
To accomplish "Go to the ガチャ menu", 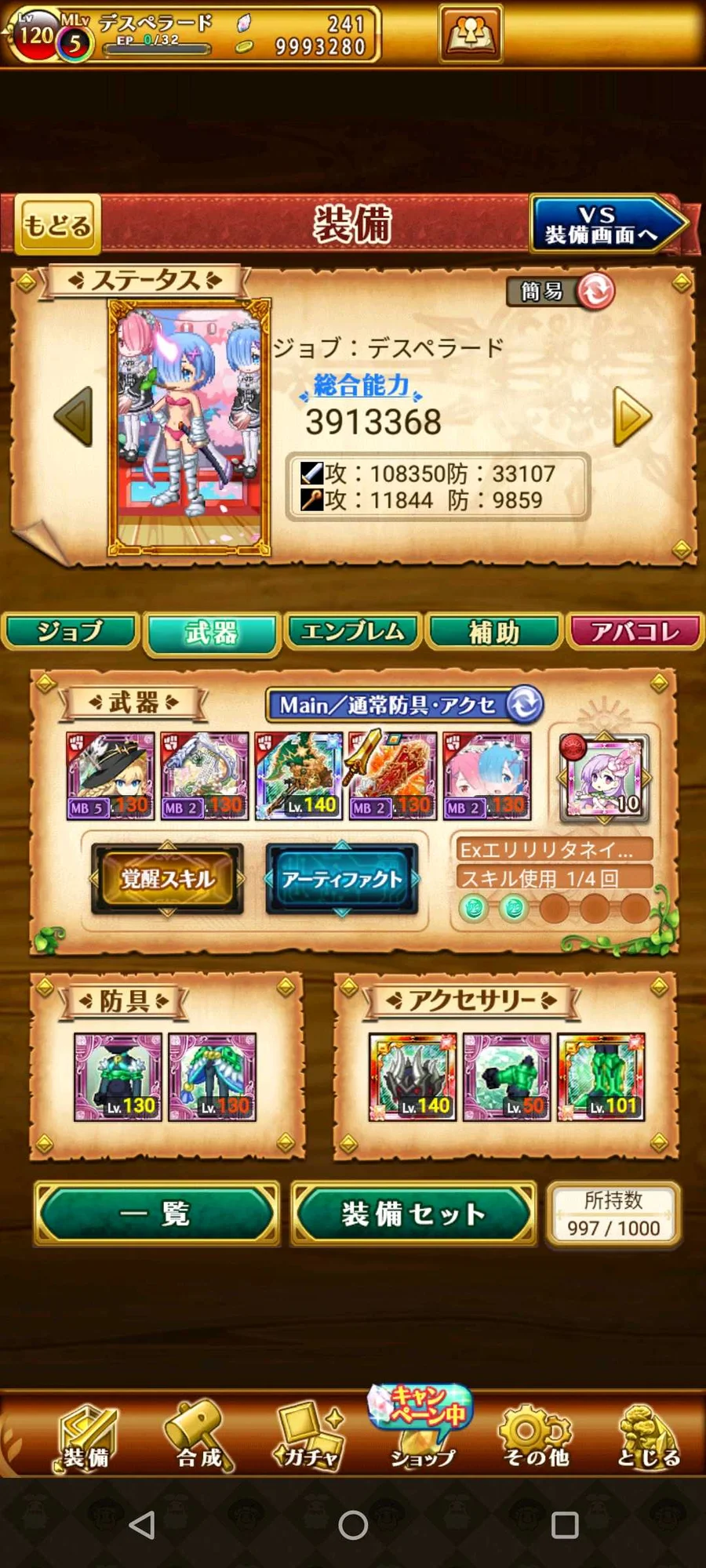I will (310, 1436).
